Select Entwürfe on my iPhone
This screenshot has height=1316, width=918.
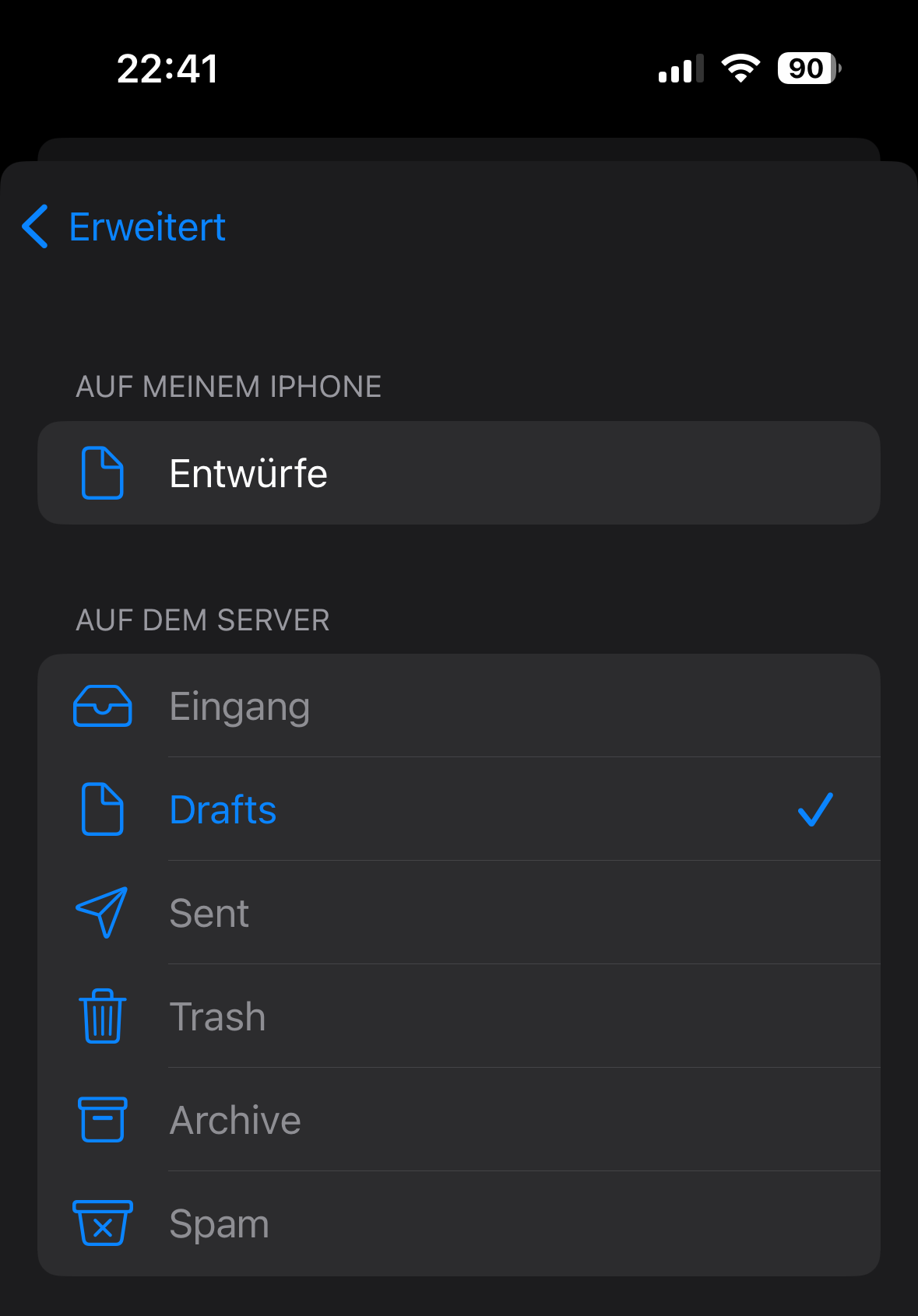click(x=459, y=473)
